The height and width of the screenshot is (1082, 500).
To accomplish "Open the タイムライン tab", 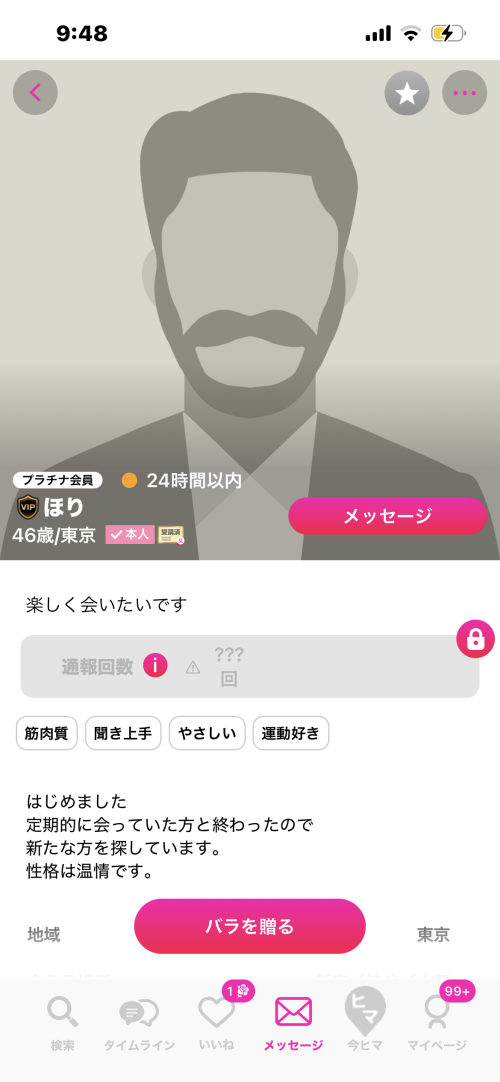I will (x=139, y=1023).
